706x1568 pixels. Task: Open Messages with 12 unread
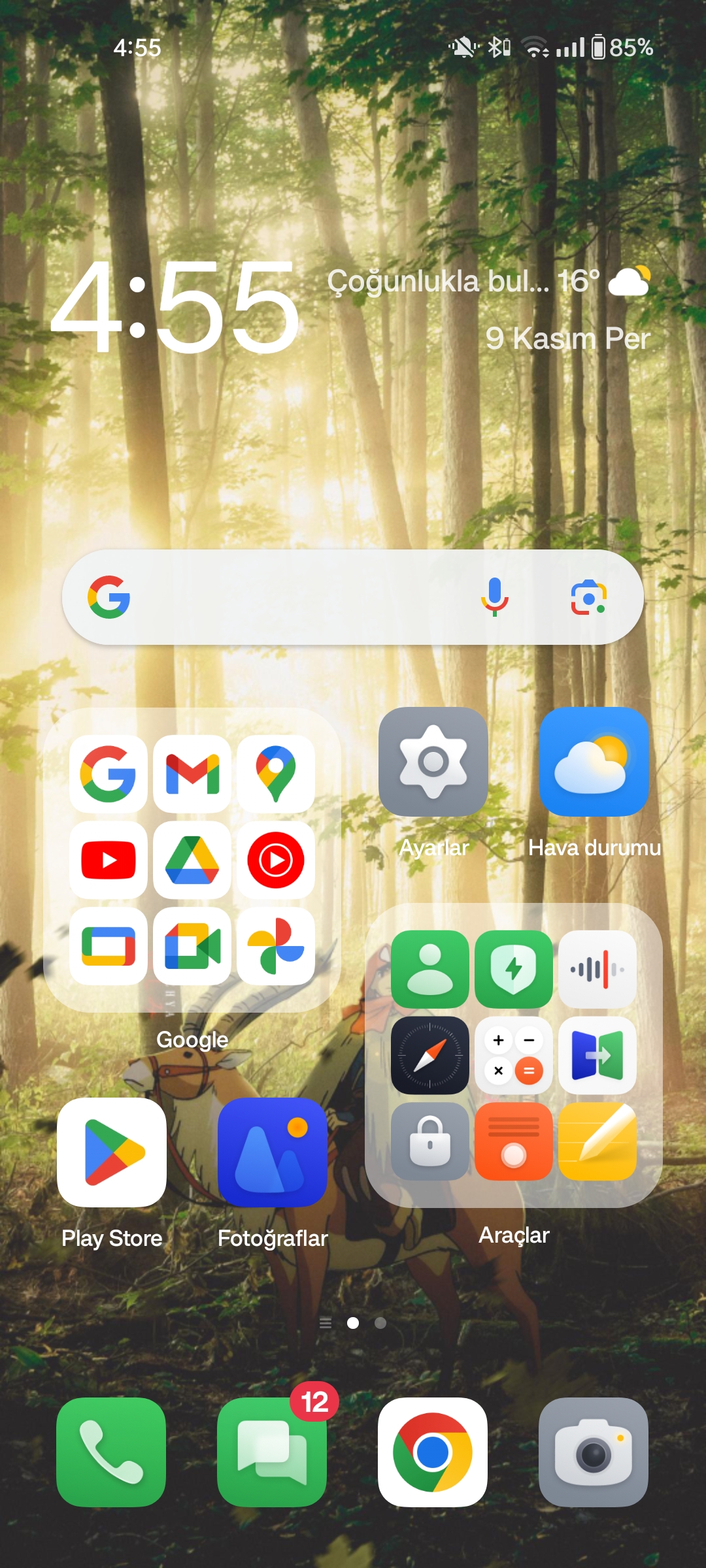(x=272, y=1452)
